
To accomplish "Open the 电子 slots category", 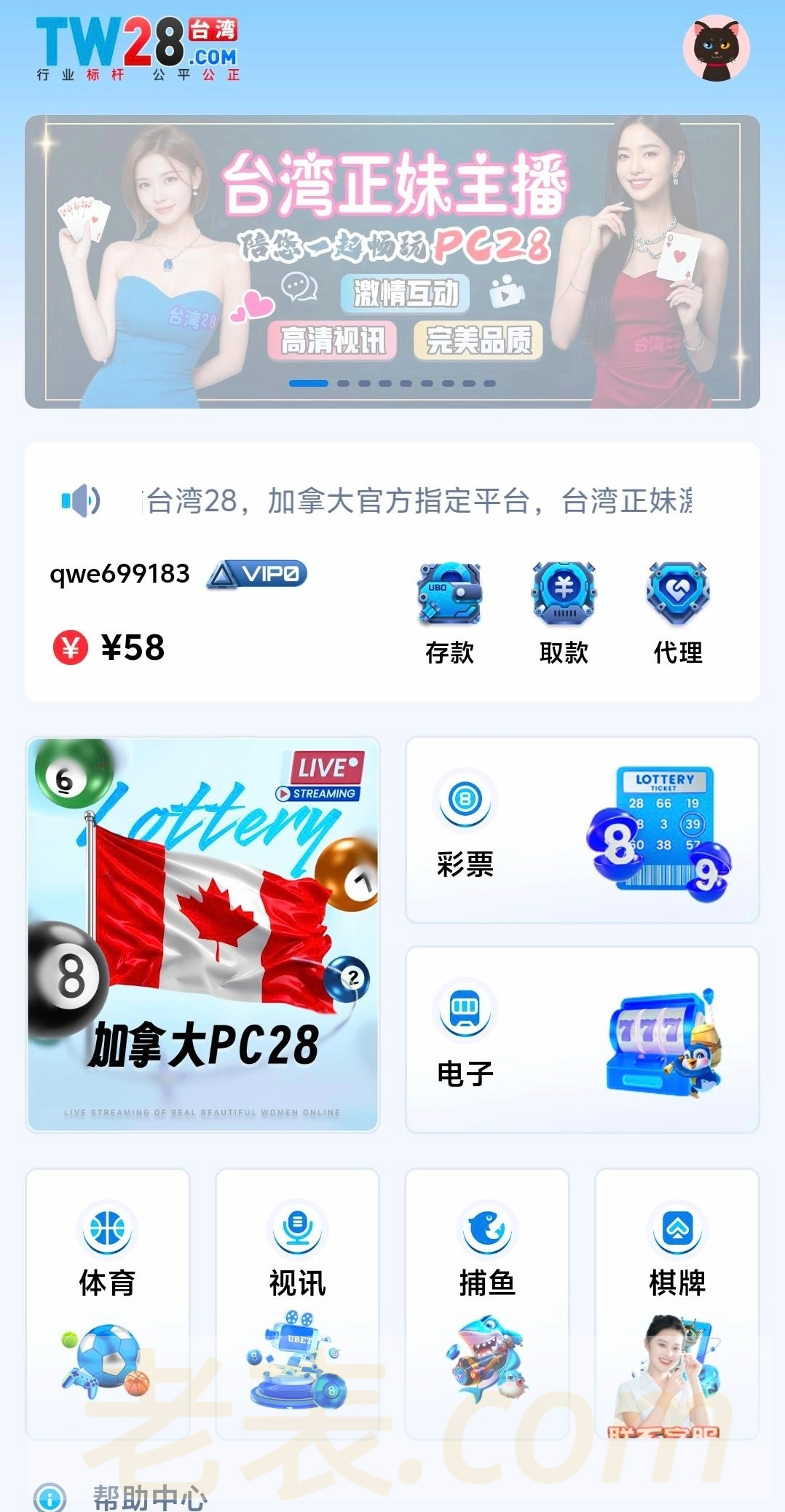I will [582, 1039].
